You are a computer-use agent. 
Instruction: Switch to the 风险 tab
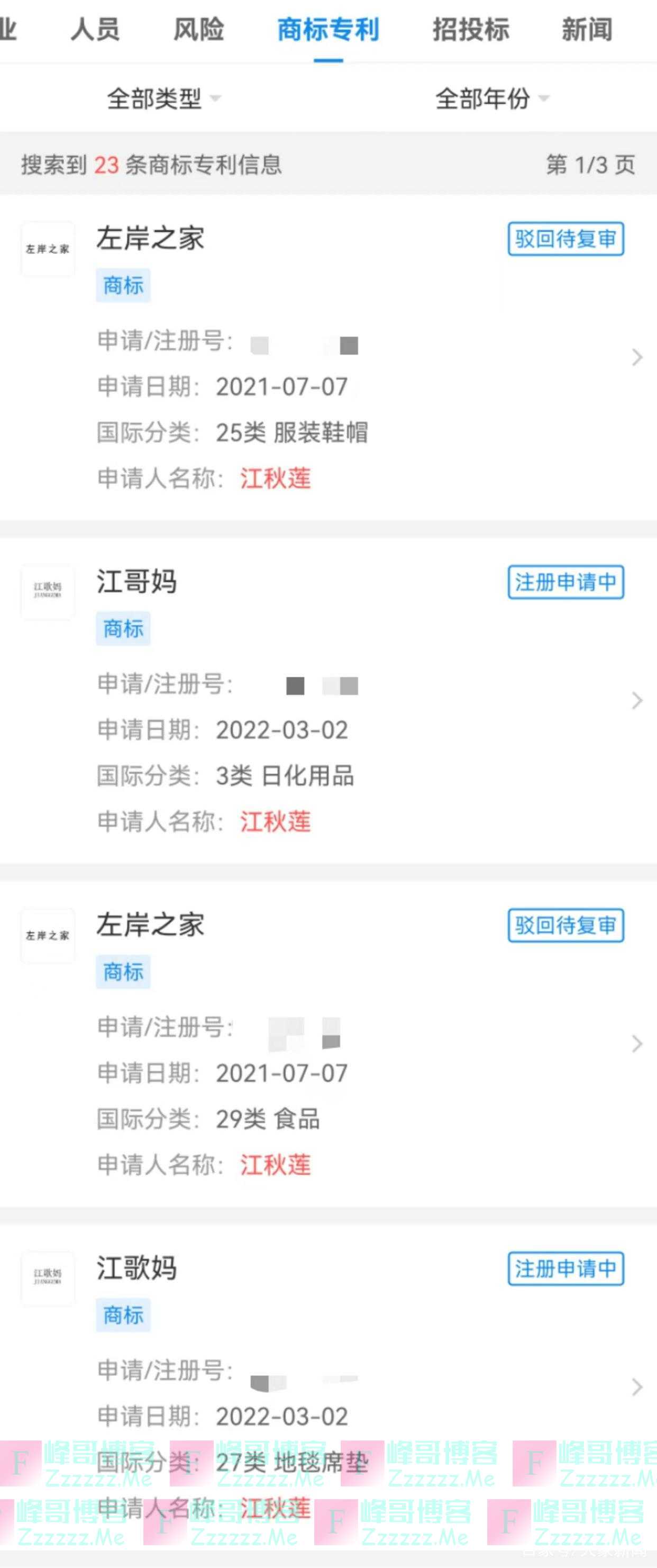pos(198,29)
